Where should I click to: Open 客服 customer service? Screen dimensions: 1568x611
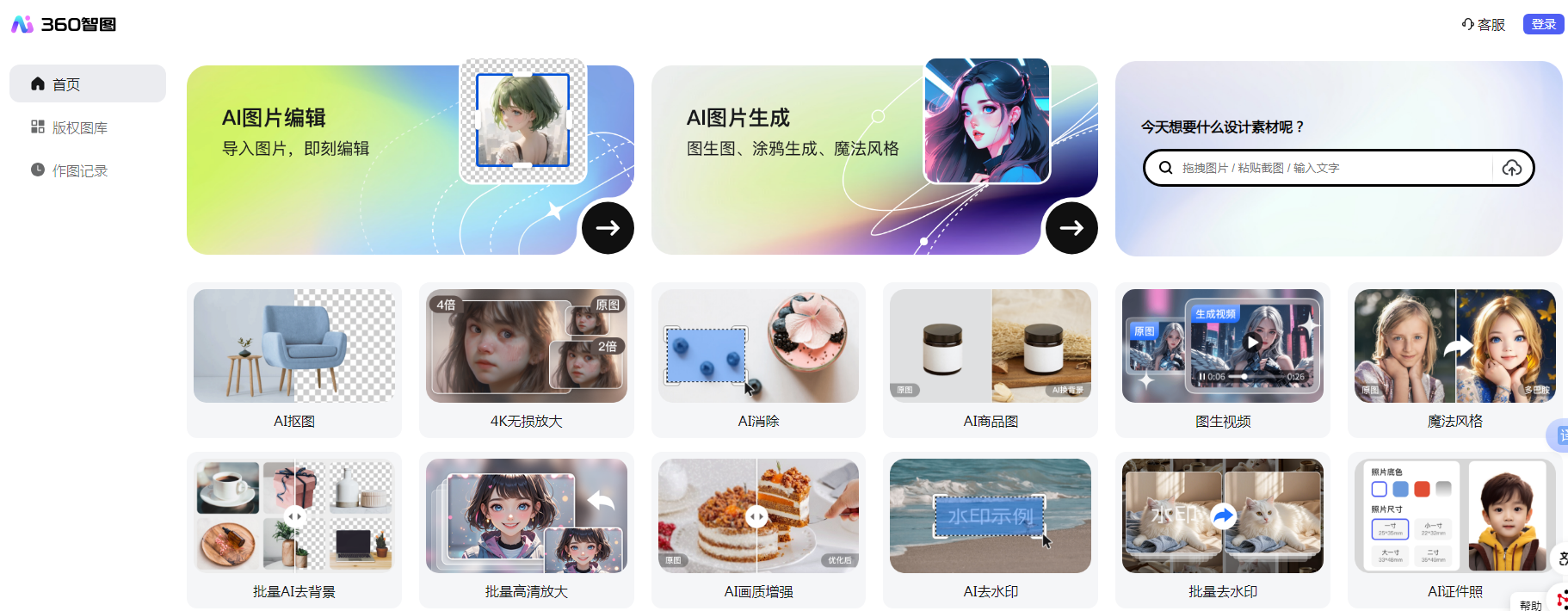(1484, 25)
